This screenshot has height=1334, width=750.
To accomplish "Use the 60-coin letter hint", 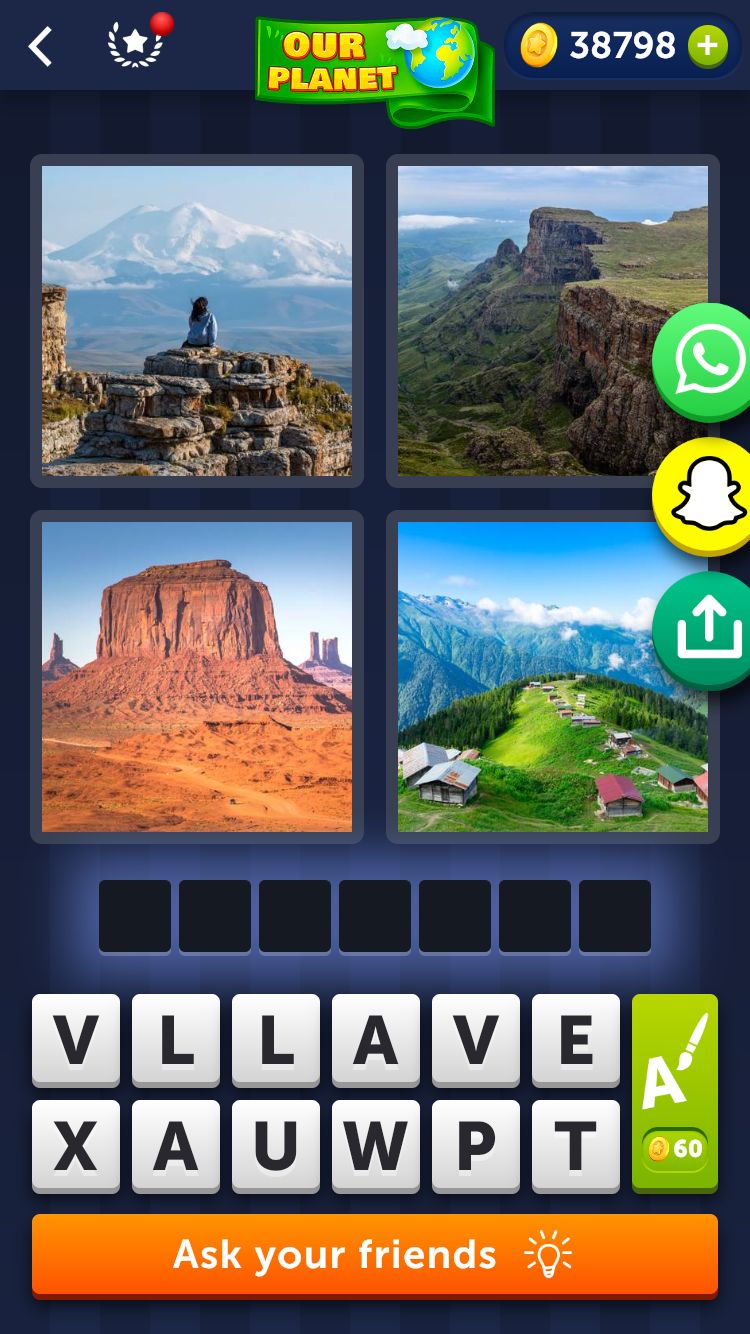I will [x=675, y=1092].
